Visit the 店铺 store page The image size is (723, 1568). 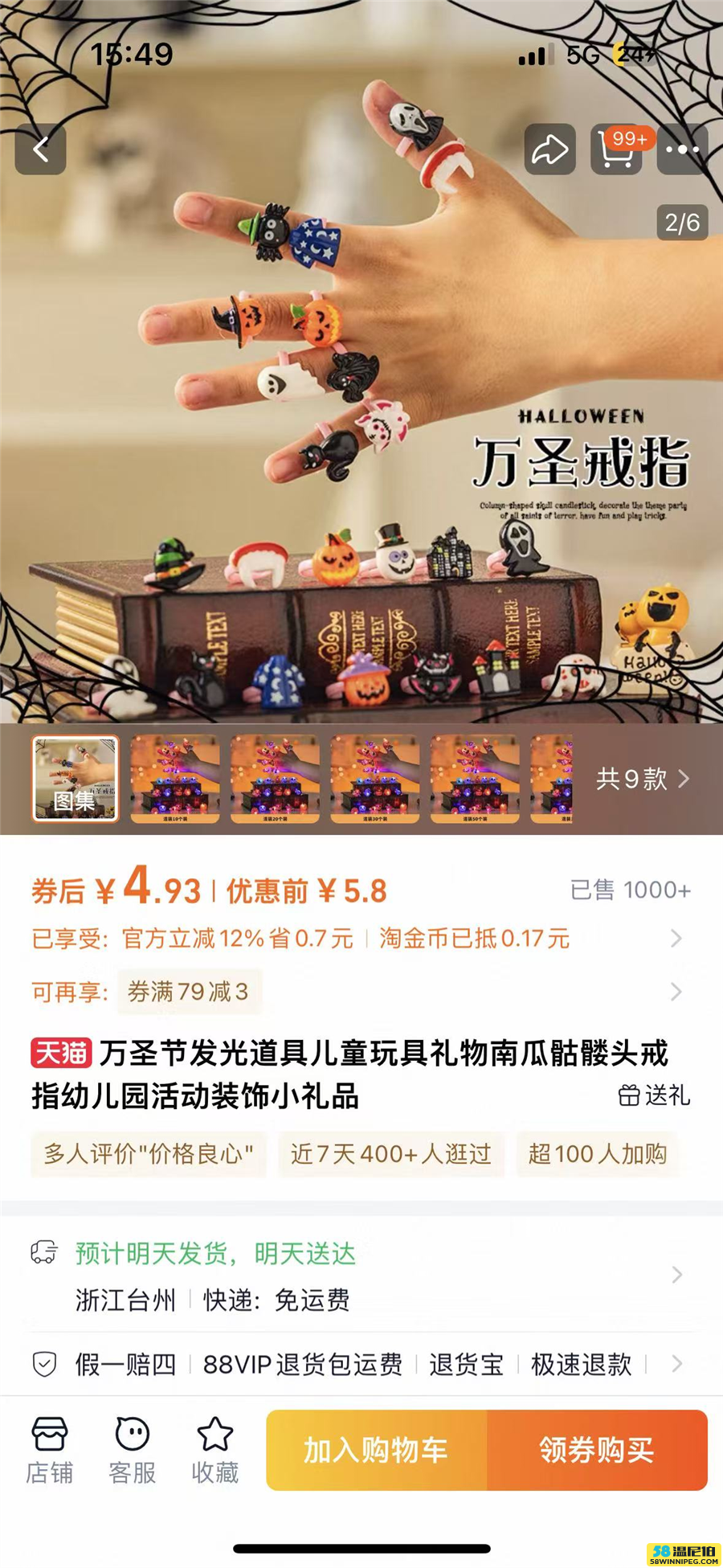click(50, 1451)
